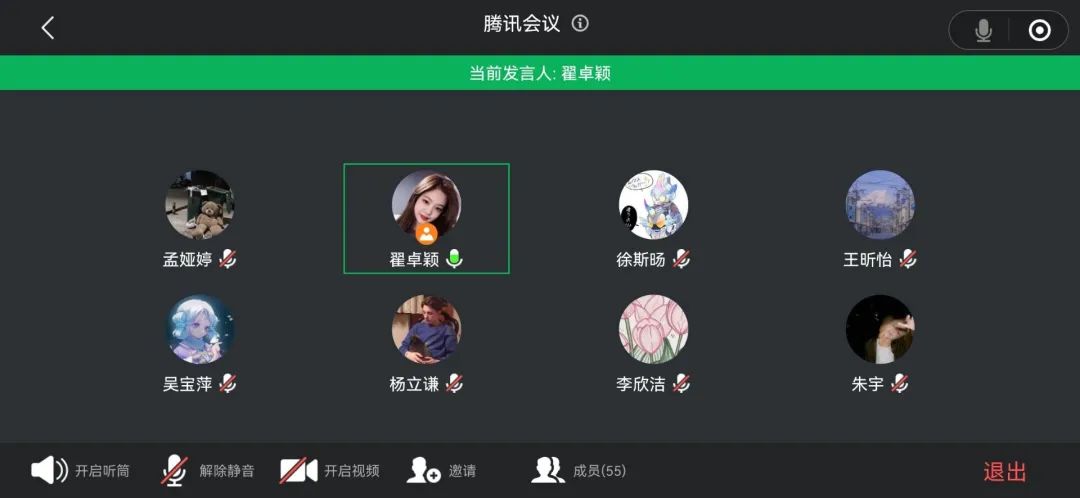Invite participants via 邀请
Image resolution: width=1080 pixels, height=498 pixels.
point(441,470)
